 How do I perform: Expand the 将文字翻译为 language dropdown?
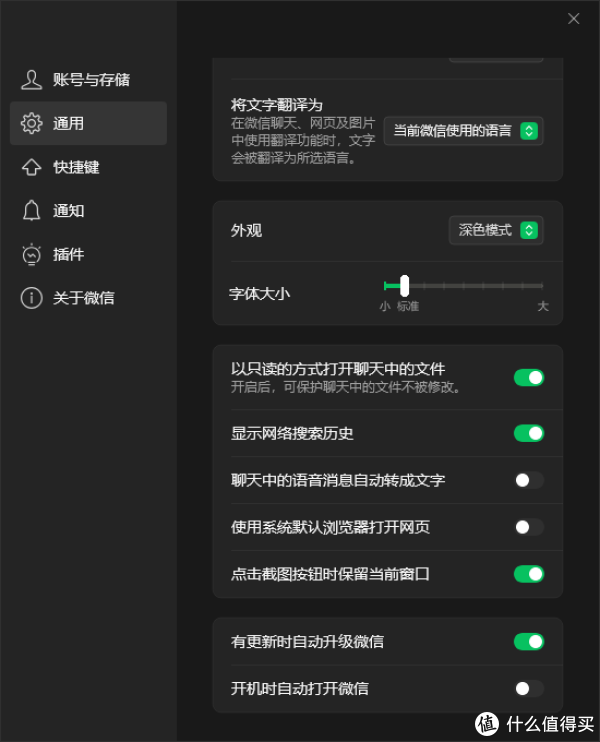464,131
